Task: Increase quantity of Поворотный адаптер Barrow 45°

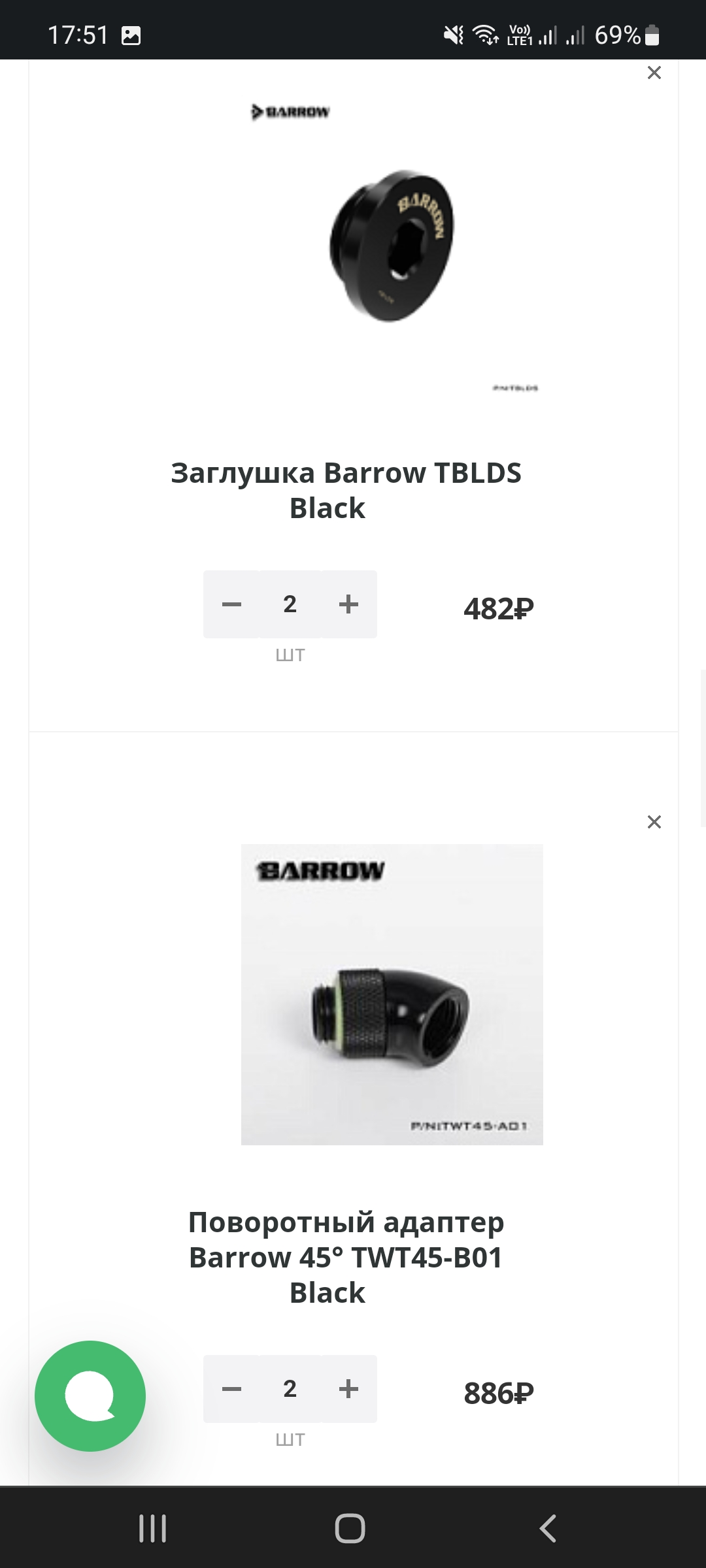Action: 348,1389
